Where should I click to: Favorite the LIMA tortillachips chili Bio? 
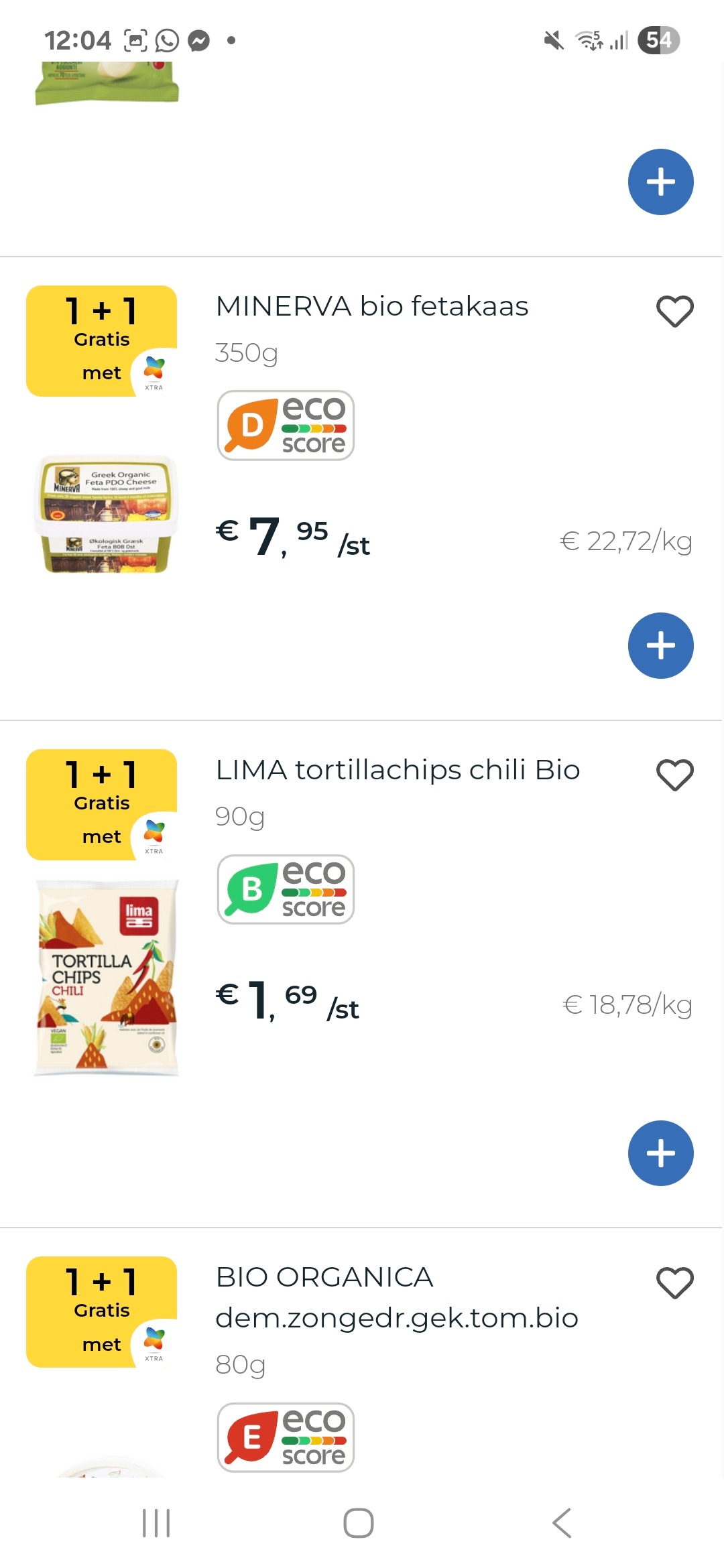(x=676, y=775)
